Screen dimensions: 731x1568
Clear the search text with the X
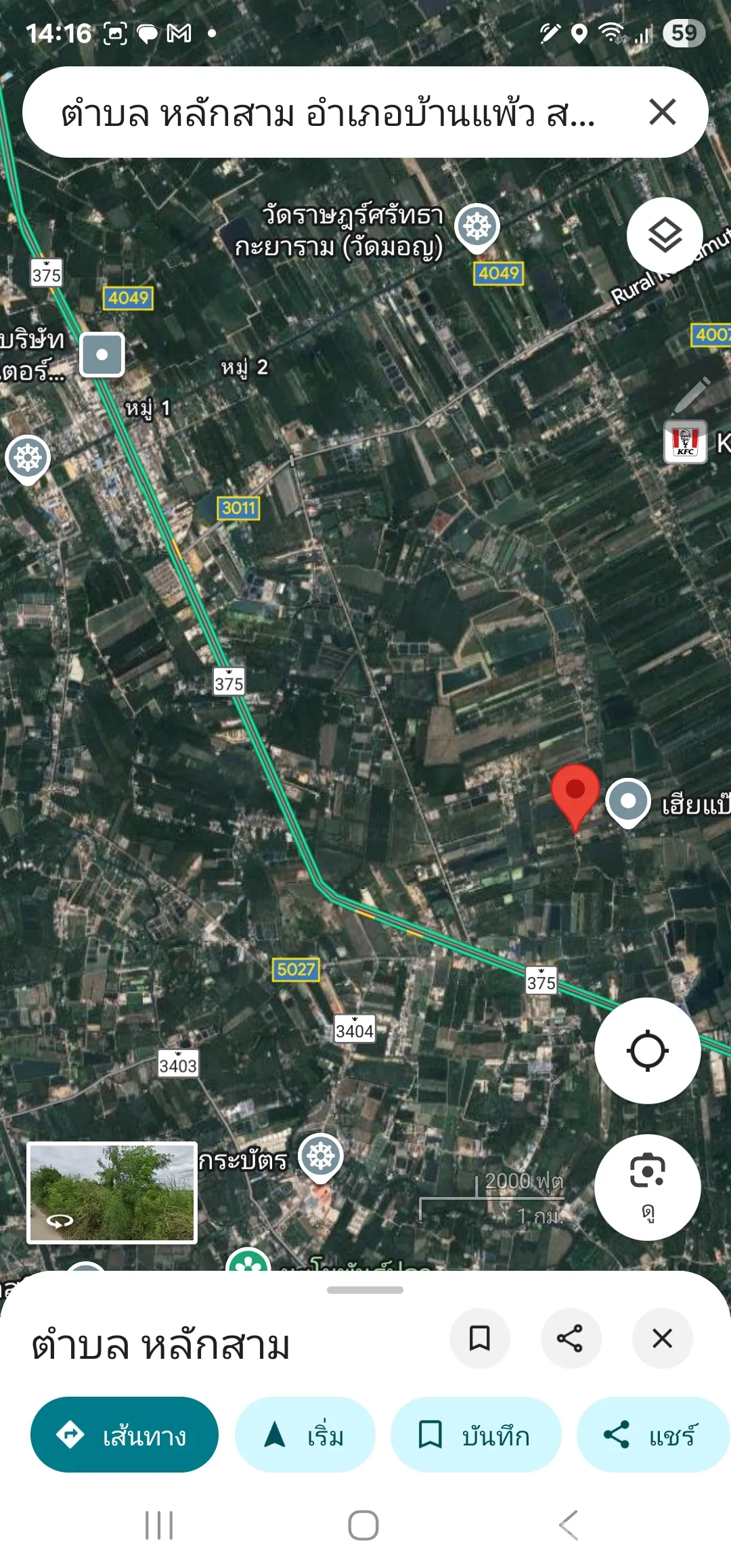pos(662,112)
